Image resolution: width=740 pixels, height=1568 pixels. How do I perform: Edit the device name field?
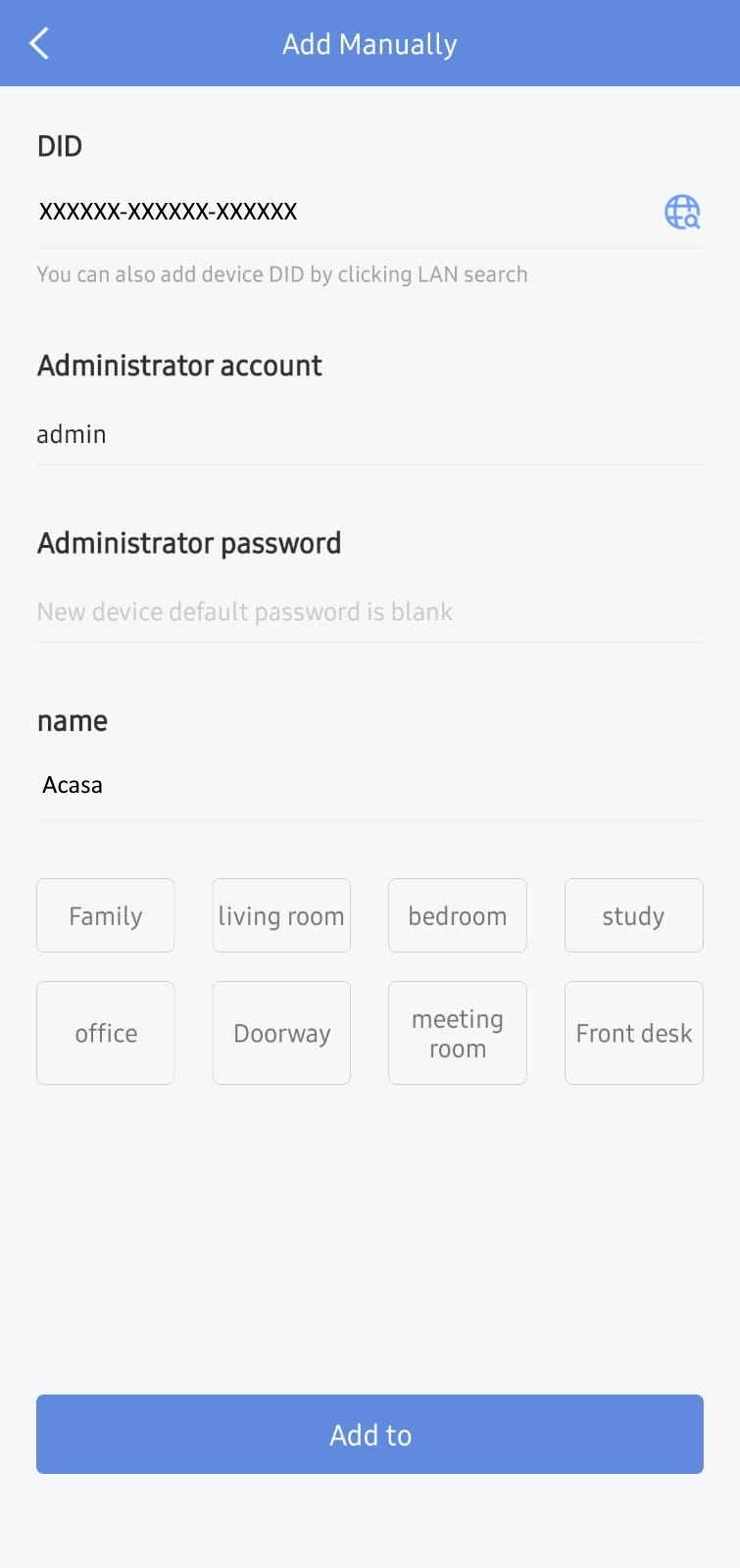click(369, 785)
